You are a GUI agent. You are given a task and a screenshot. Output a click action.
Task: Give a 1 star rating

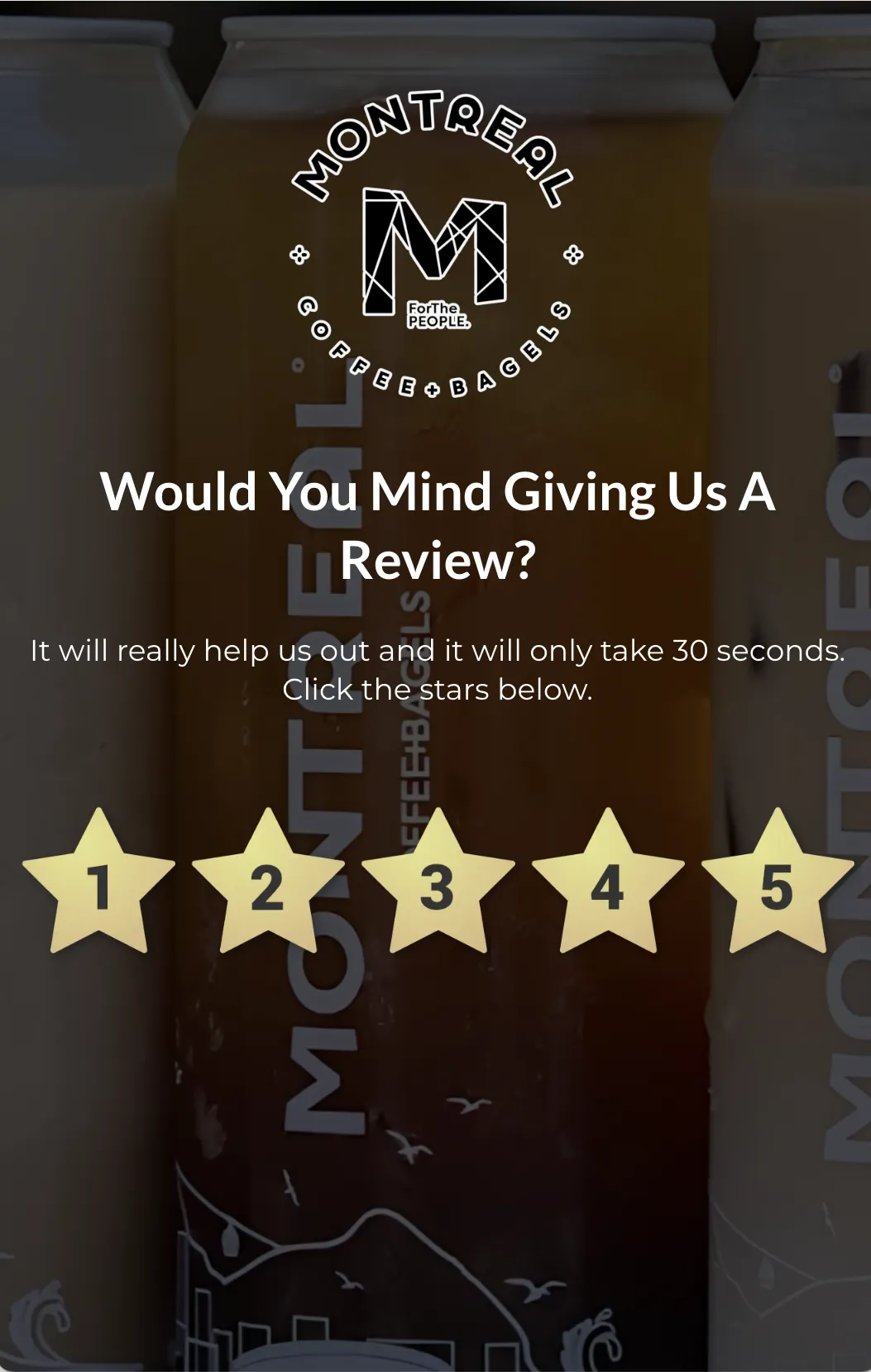pos(98,886)
